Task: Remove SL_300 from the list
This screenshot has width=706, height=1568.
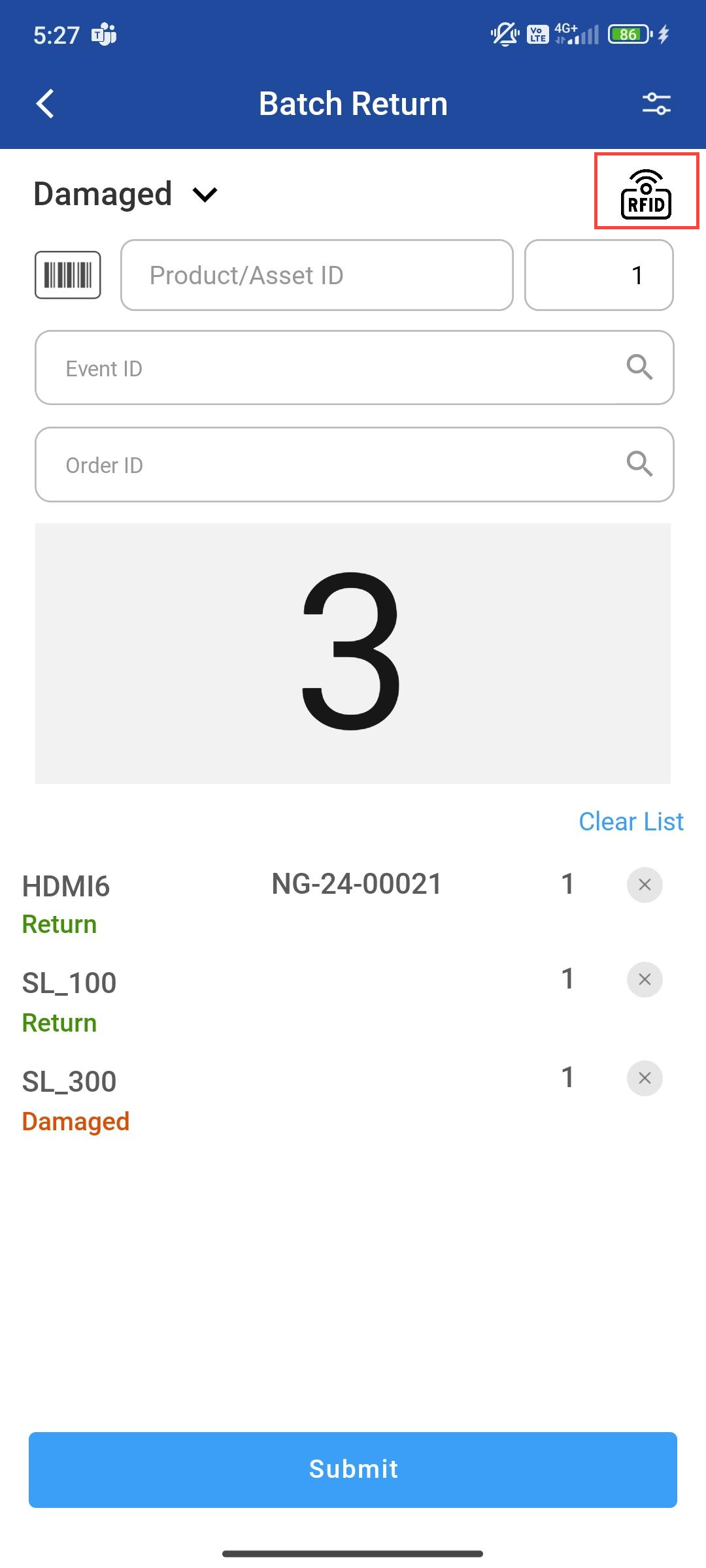Action: [x=645, y=1078]
